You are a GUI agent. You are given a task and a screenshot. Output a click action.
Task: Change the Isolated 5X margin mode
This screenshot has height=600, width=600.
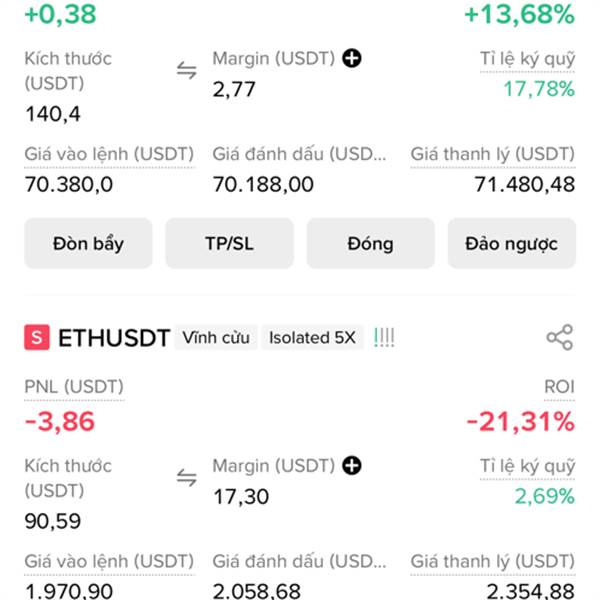(x=311, y=338)
